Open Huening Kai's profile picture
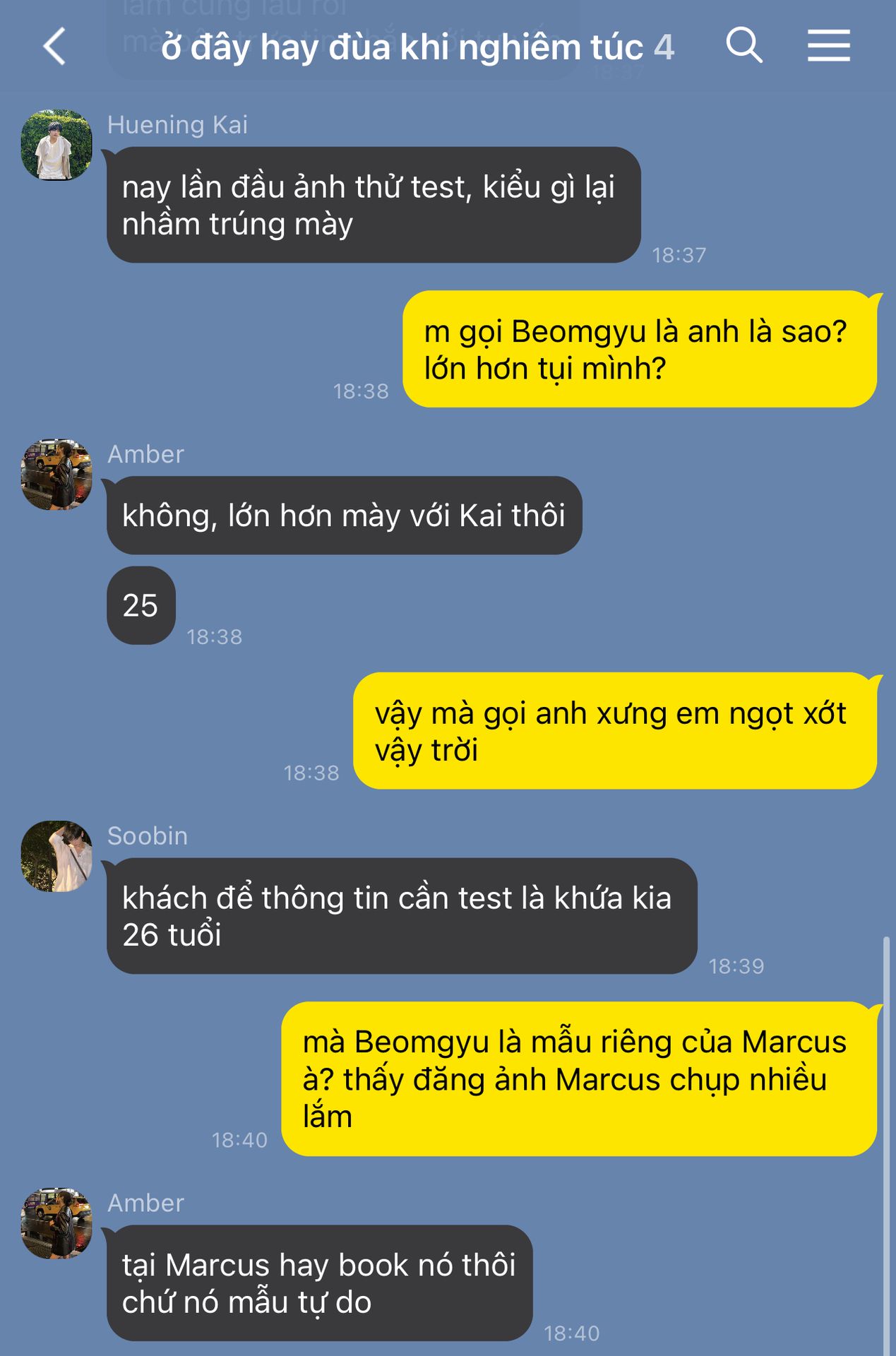Image resolution: width=896 pixels, height=1356 pixels. click(56, 145)
